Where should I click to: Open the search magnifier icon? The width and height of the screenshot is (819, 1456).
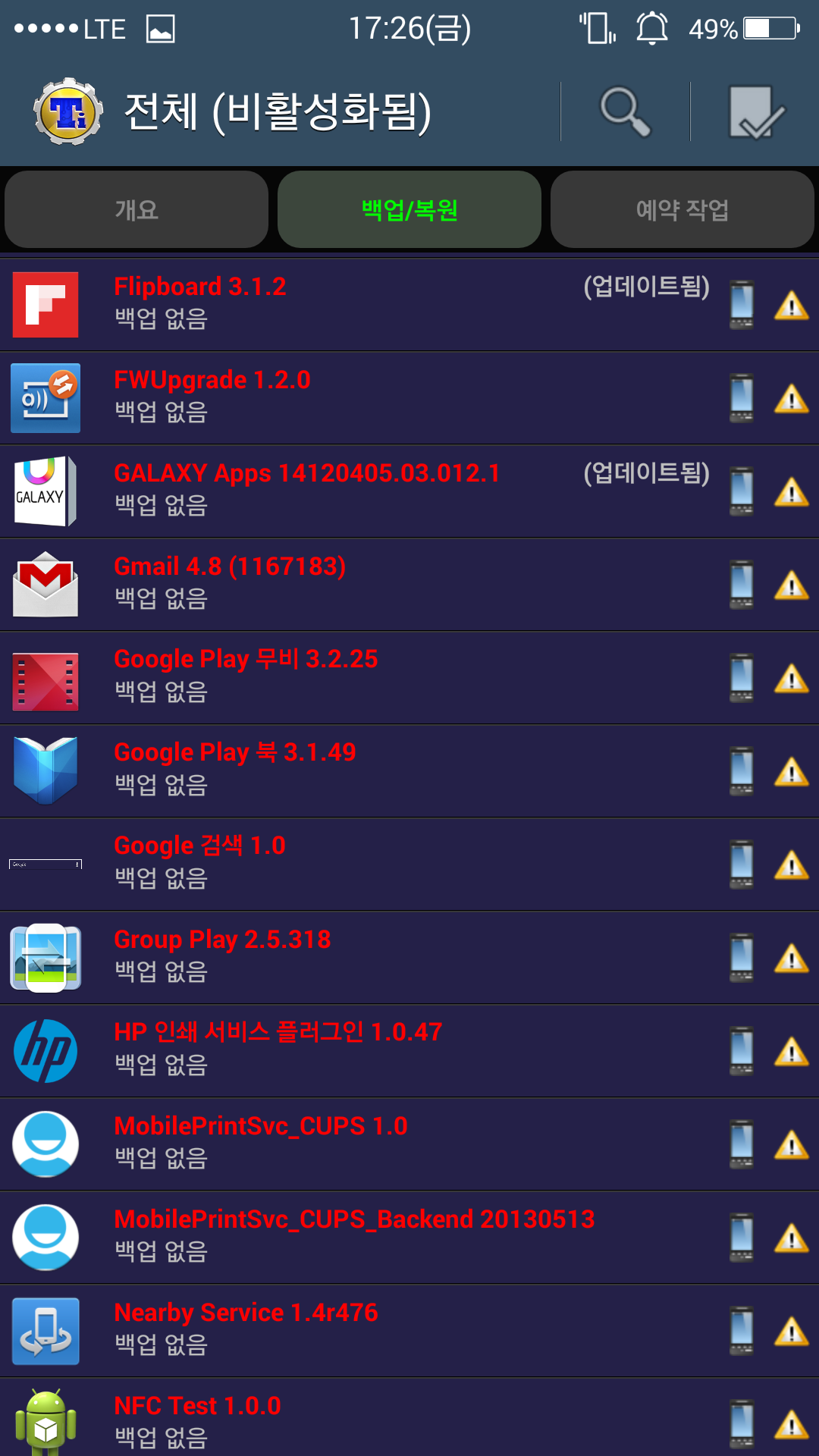pyautogui.click(x=625, y=112)
